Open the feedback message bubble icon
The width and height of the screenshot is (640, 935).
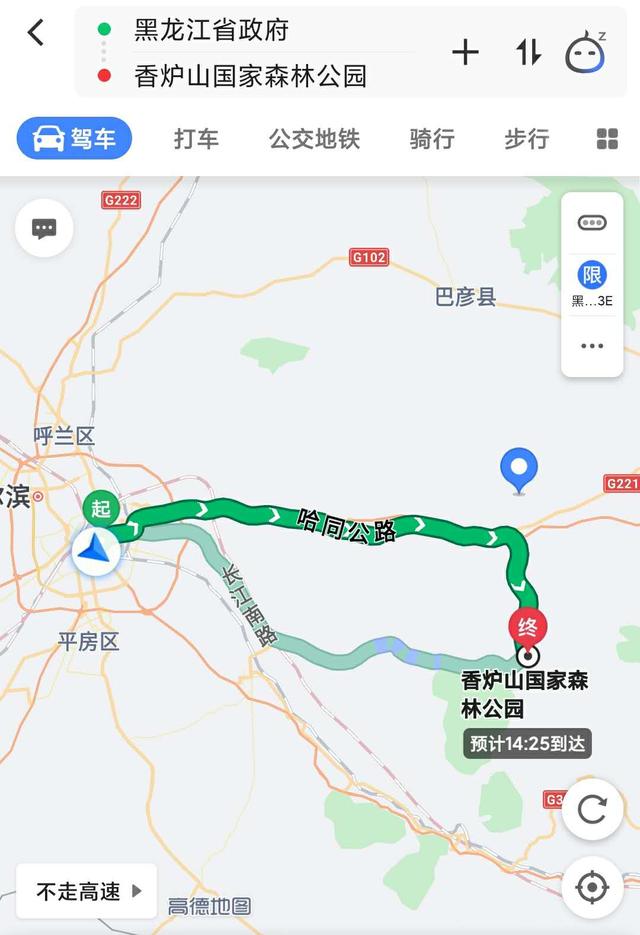tap(44, 228)
